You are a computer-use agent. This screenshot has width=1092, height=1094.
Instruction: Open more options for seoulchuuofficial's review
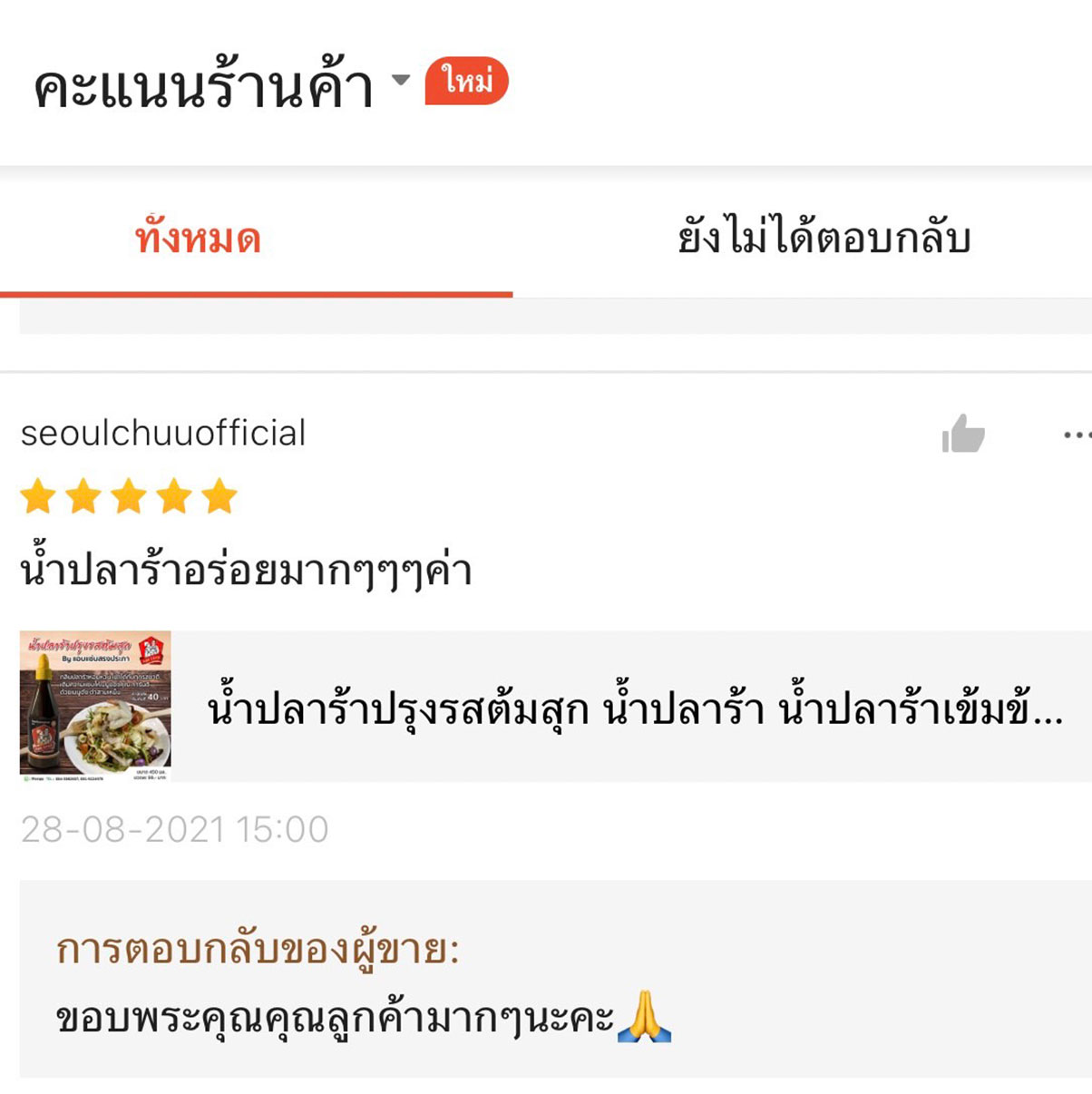click(x=1077, y=435)
